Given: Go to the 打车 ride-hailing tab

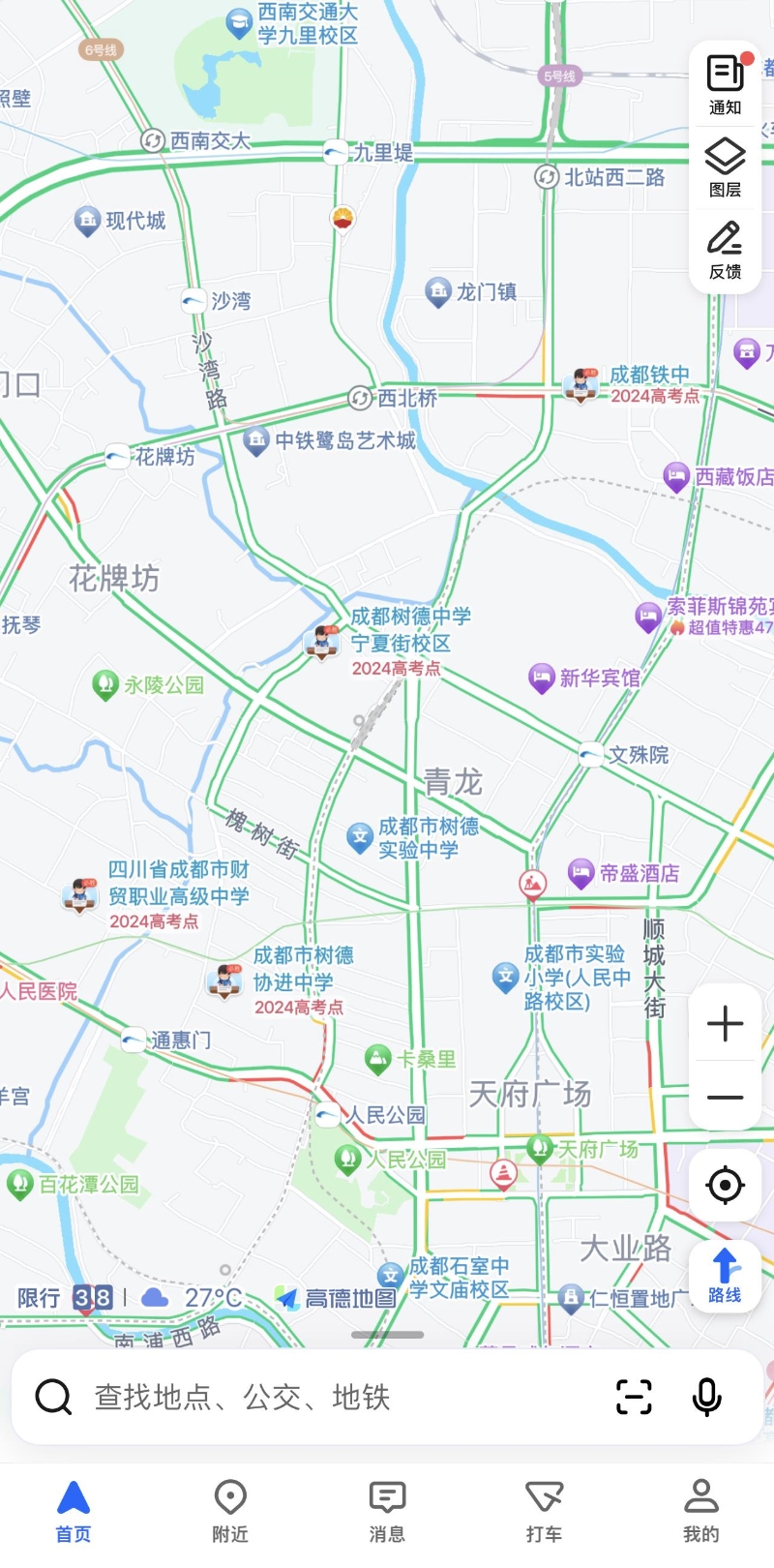Looking at the screenshot, I should 544,1511.
